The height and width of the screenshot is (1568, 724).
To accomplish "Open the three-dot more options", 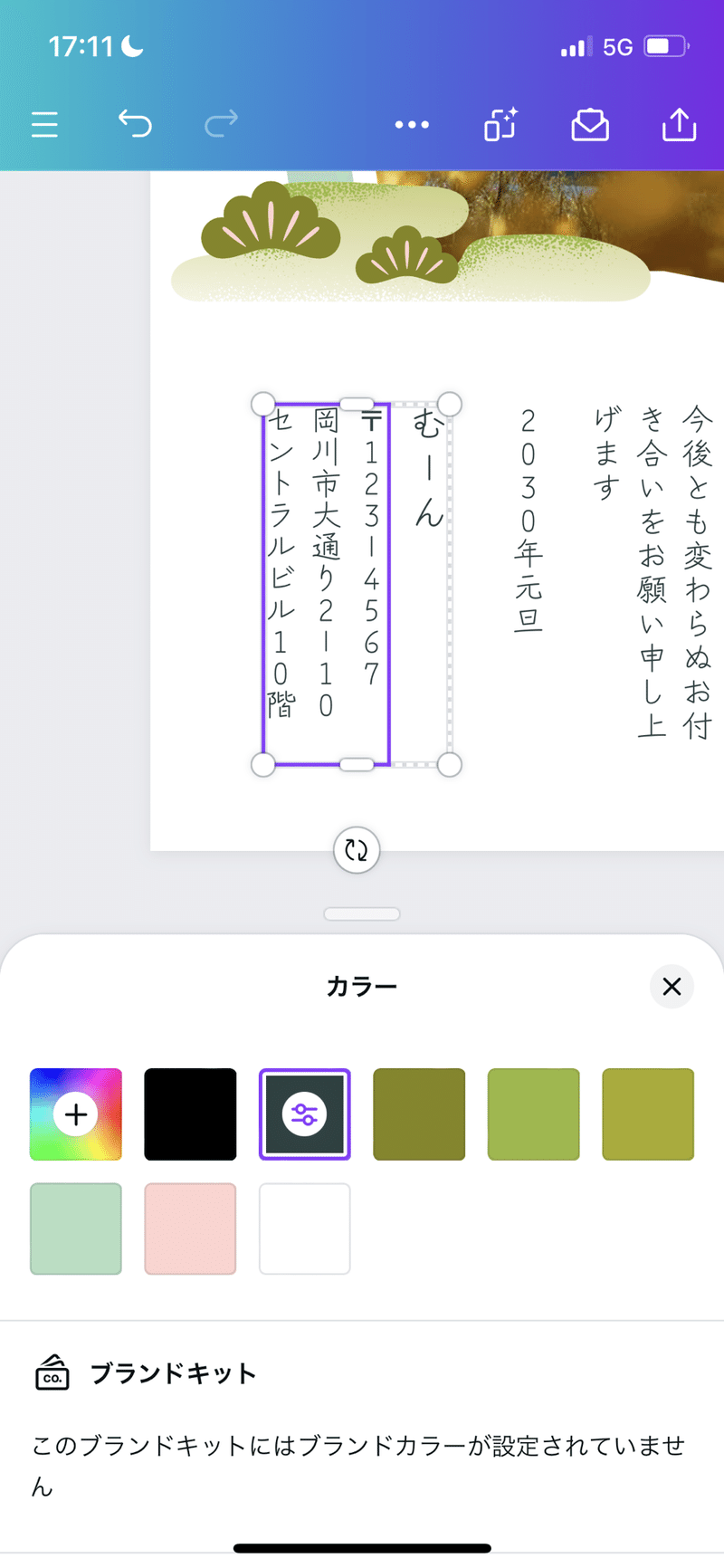I will pyautogui.click(x=412, y=124).
